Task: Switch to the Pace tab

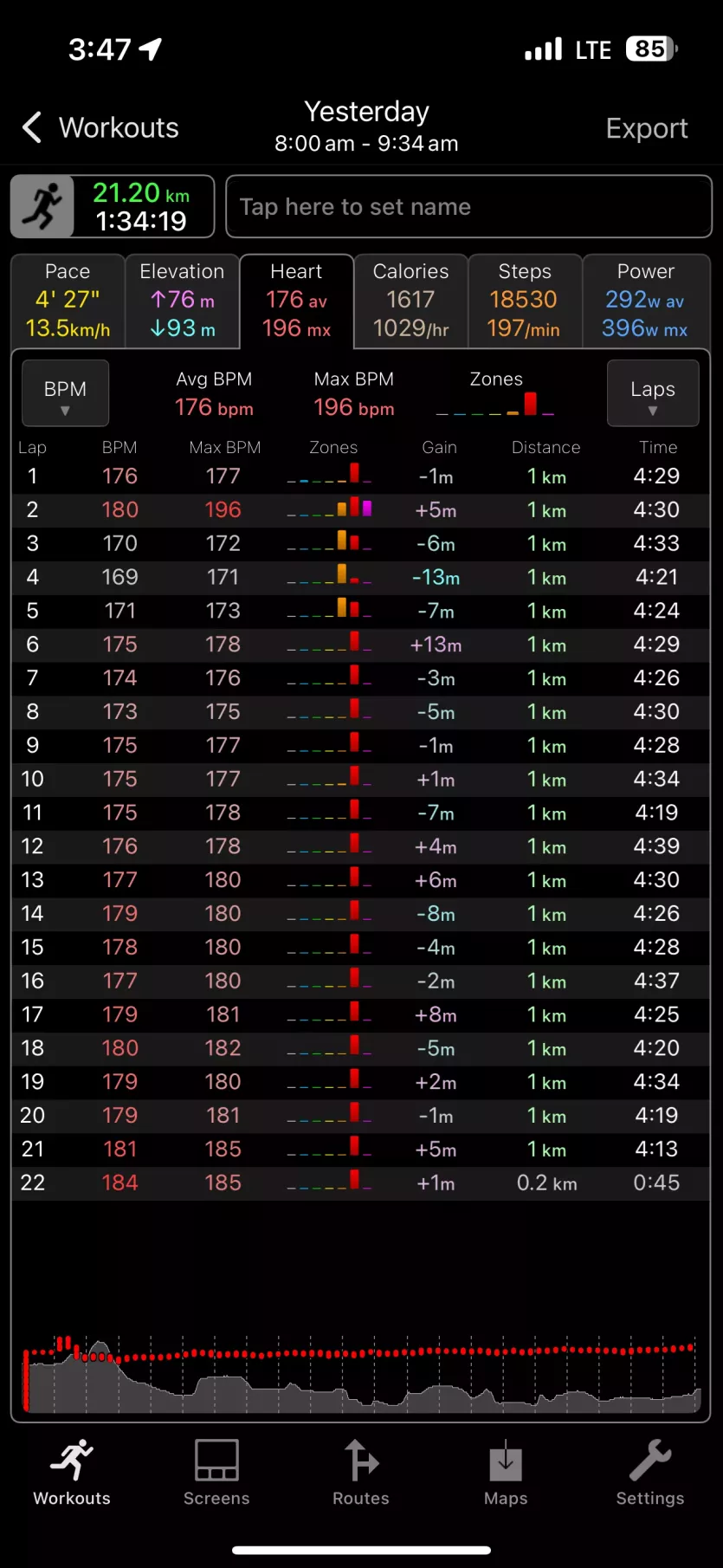Action: [x=68, y=301]
